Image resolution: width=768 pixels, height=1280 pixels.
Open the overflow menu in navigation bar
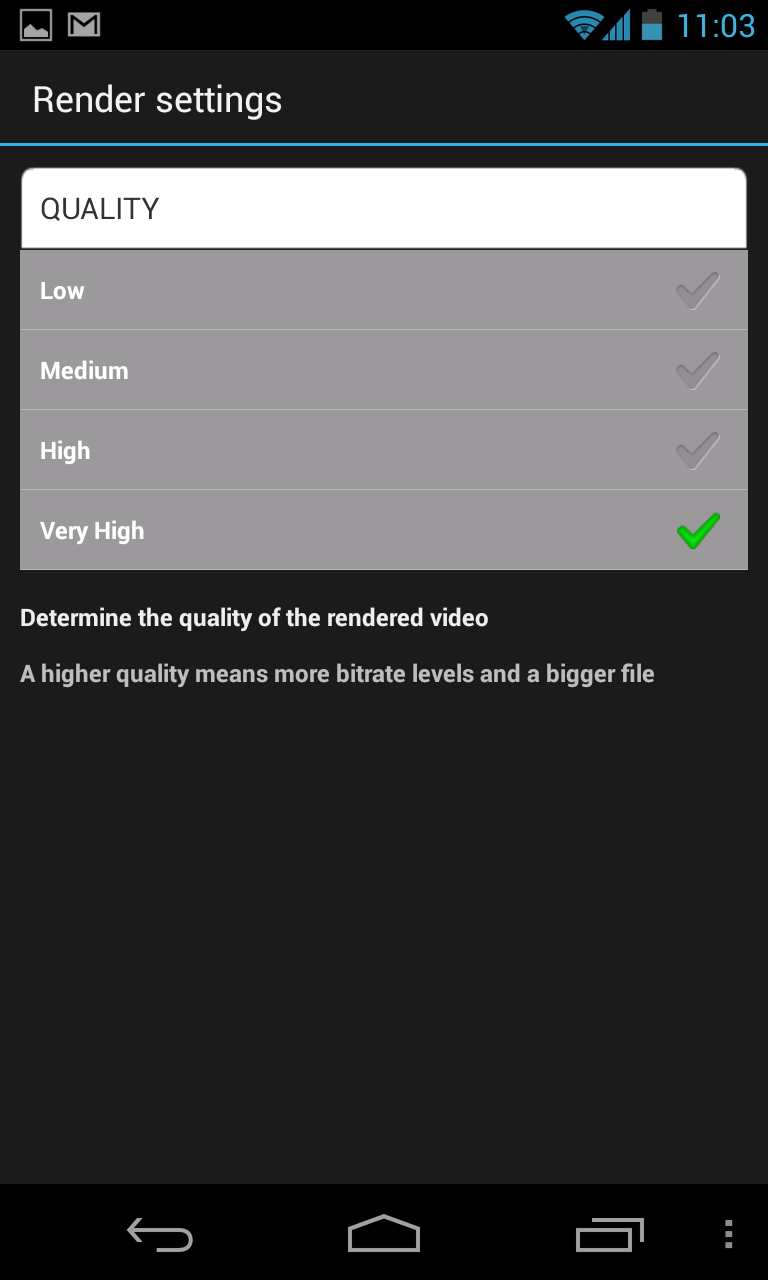click(728, 1234)
